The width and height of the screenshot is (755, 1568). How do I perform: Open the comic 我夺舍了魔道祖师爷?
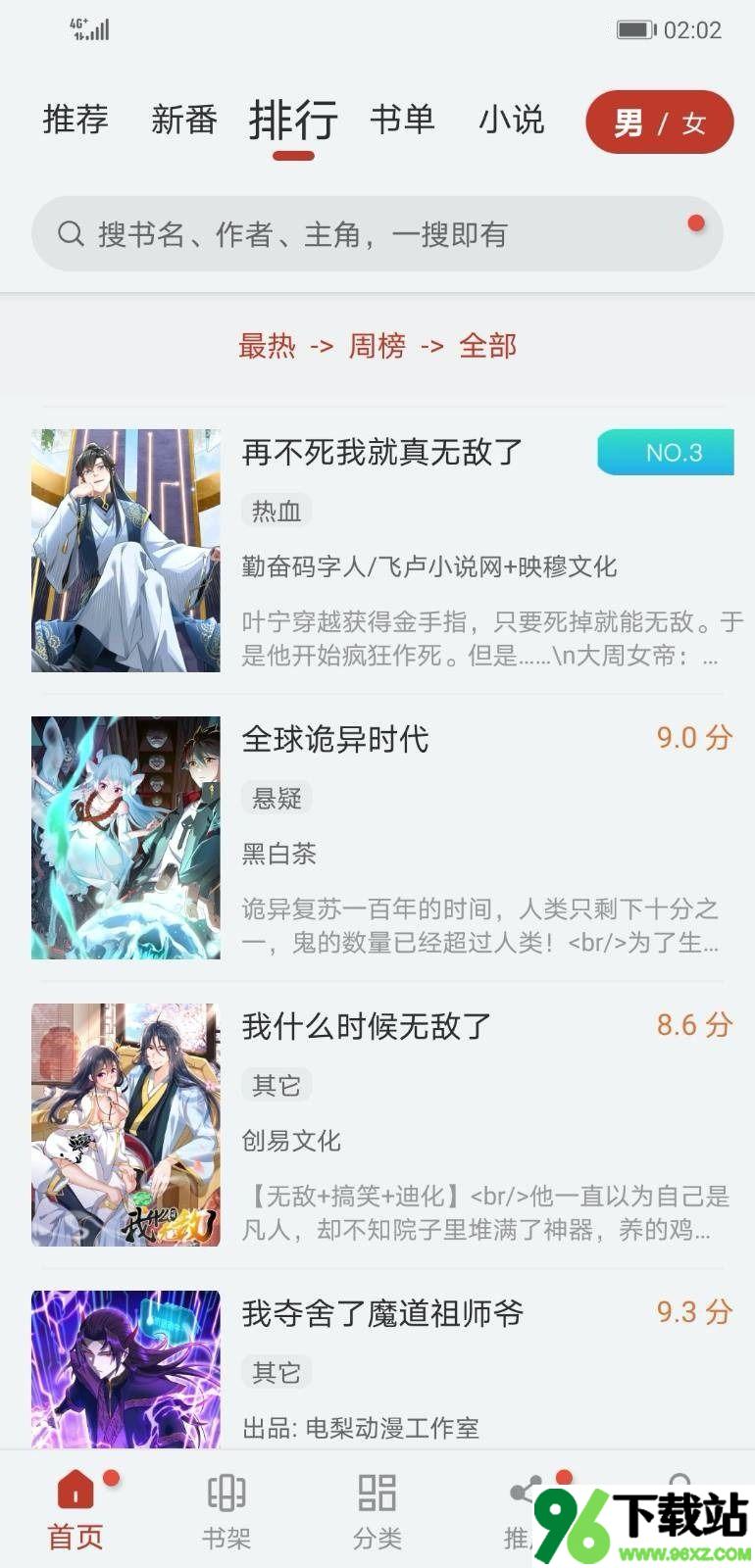tap(382, 1313)
